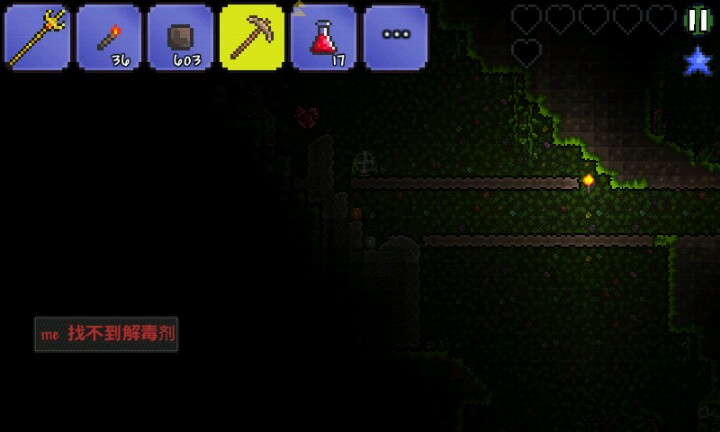Viewport: 720px width, 432px height.
Task: Select the highlighted pickaxe slot
Action: [x=252, y=37]
